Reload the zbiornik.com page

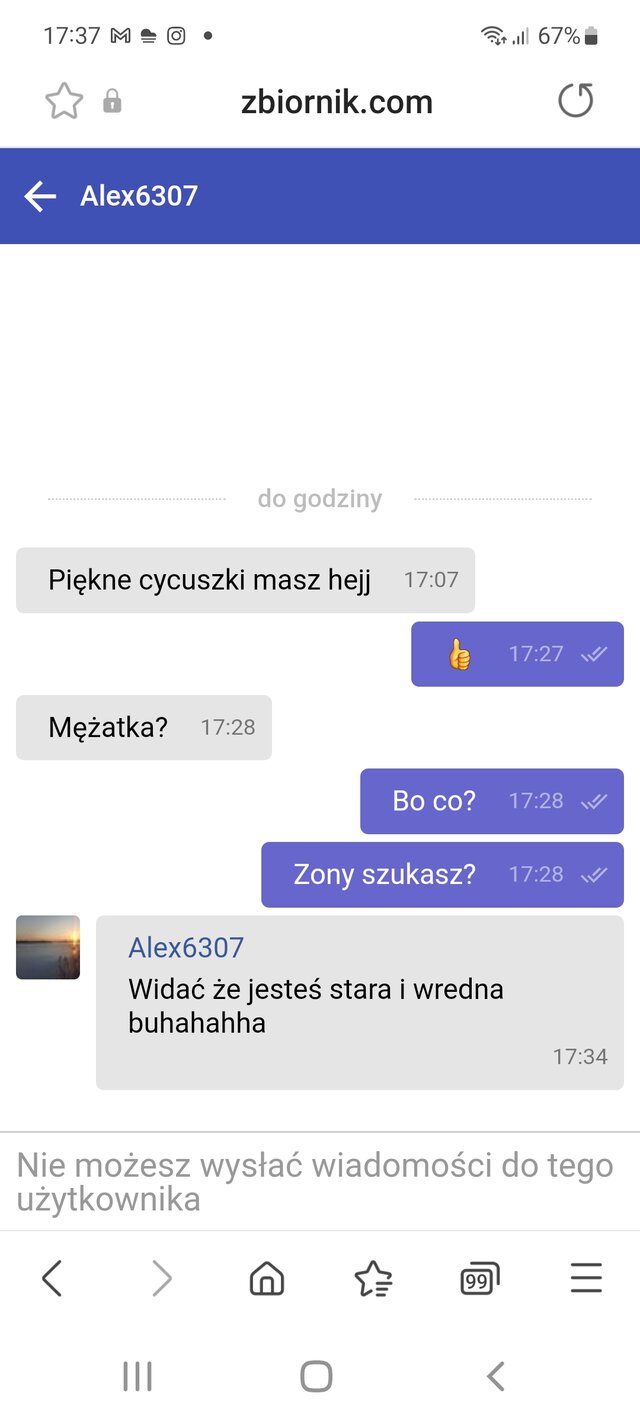[x=575, y=101]
